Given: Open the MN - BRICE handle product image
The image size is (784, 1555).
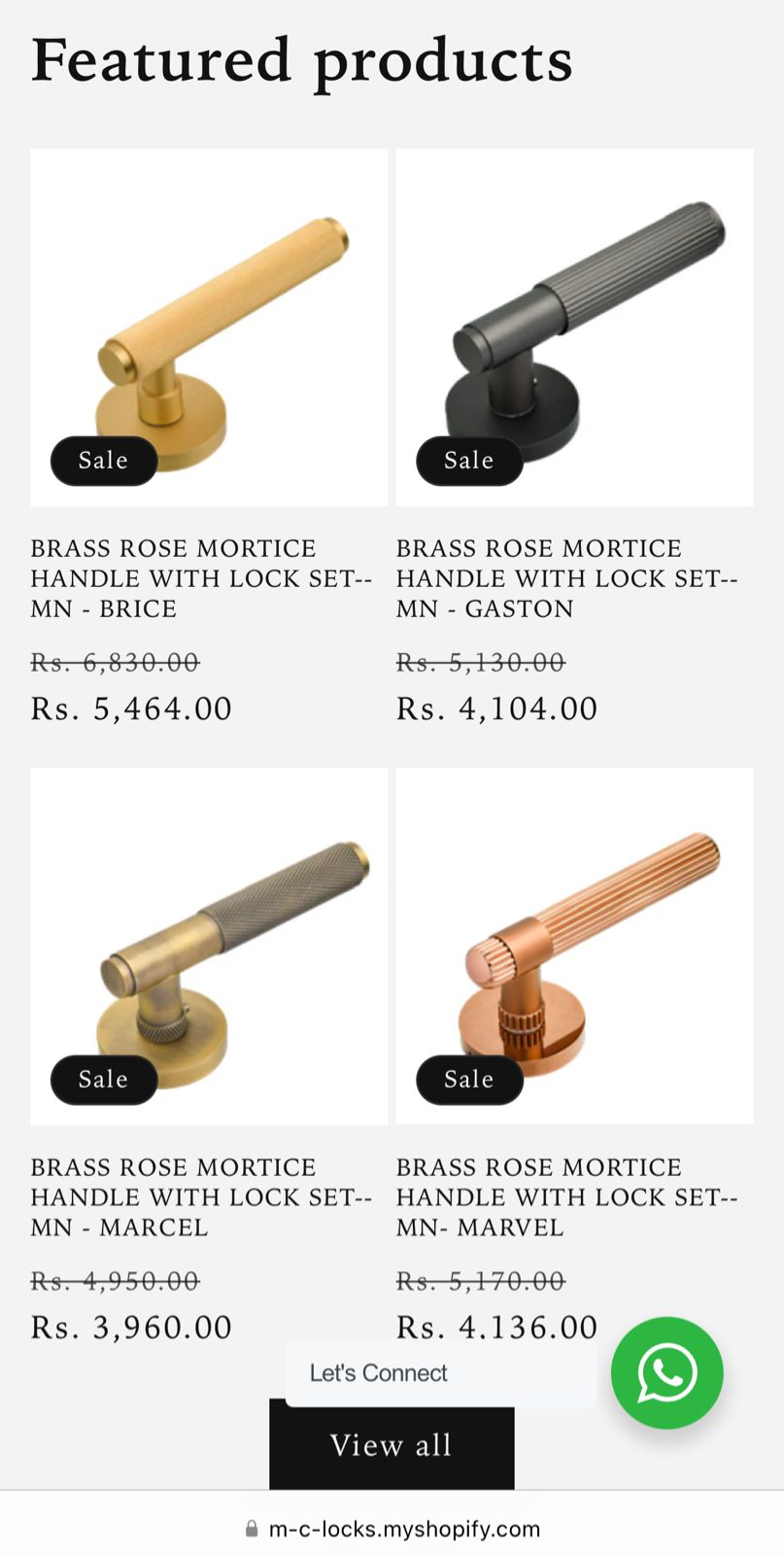Looking at the screenshot, I should (209, 327).
